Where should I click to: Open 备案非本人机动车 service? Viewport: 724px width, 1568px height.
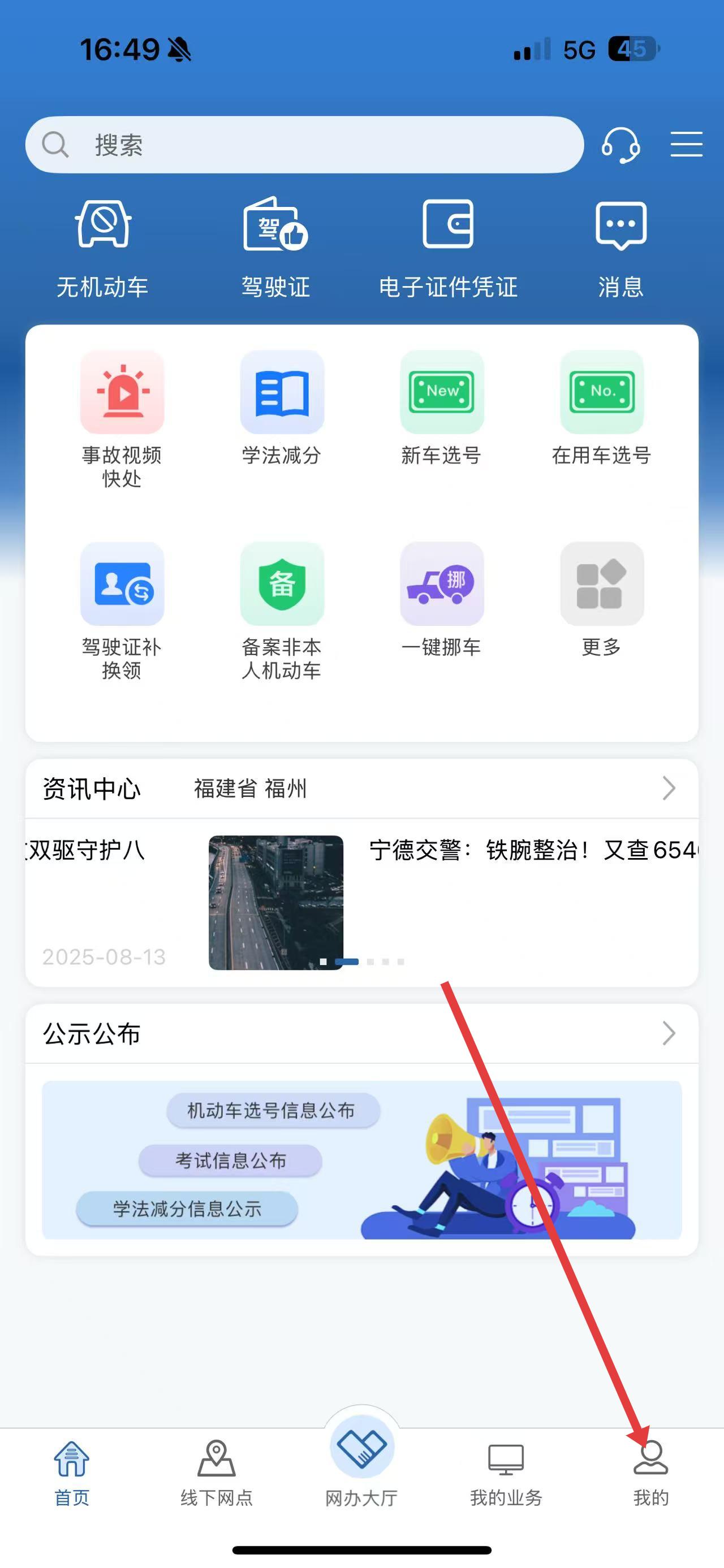tap(282, 609)
